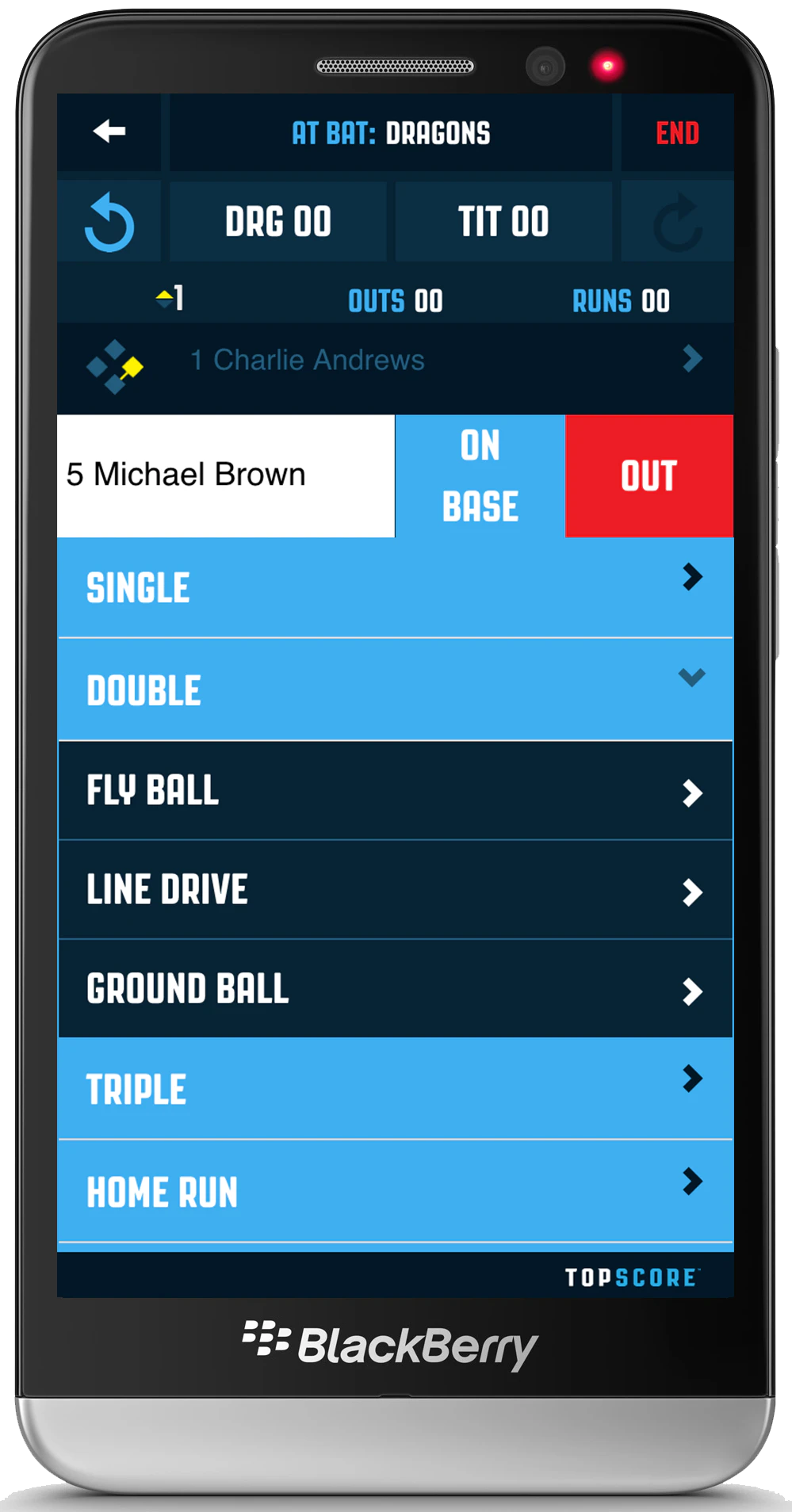Expand the Triple outcome options
The height and width of the screenshot is (1512, 792).
click(x=692, y=1079)
